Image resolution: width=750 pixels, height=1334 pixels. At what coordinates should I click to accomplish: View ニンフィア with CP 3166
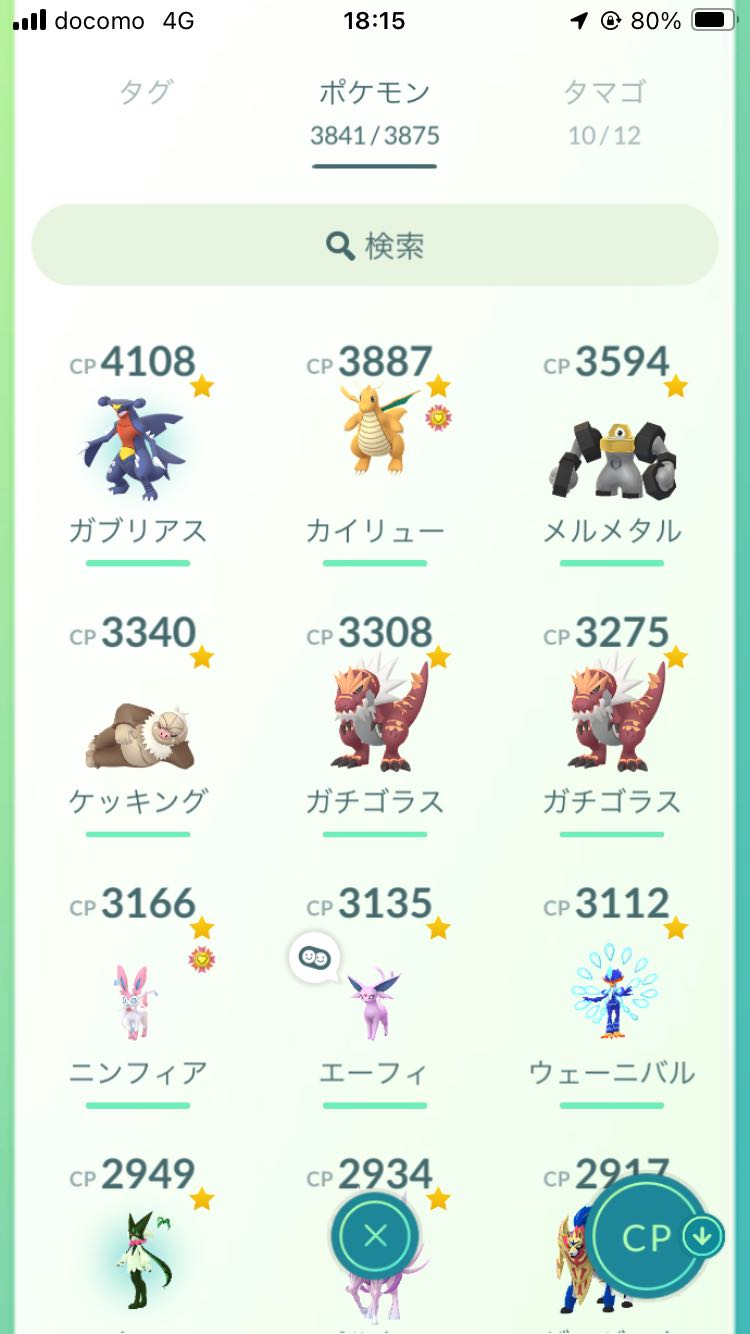pos(138,993)
